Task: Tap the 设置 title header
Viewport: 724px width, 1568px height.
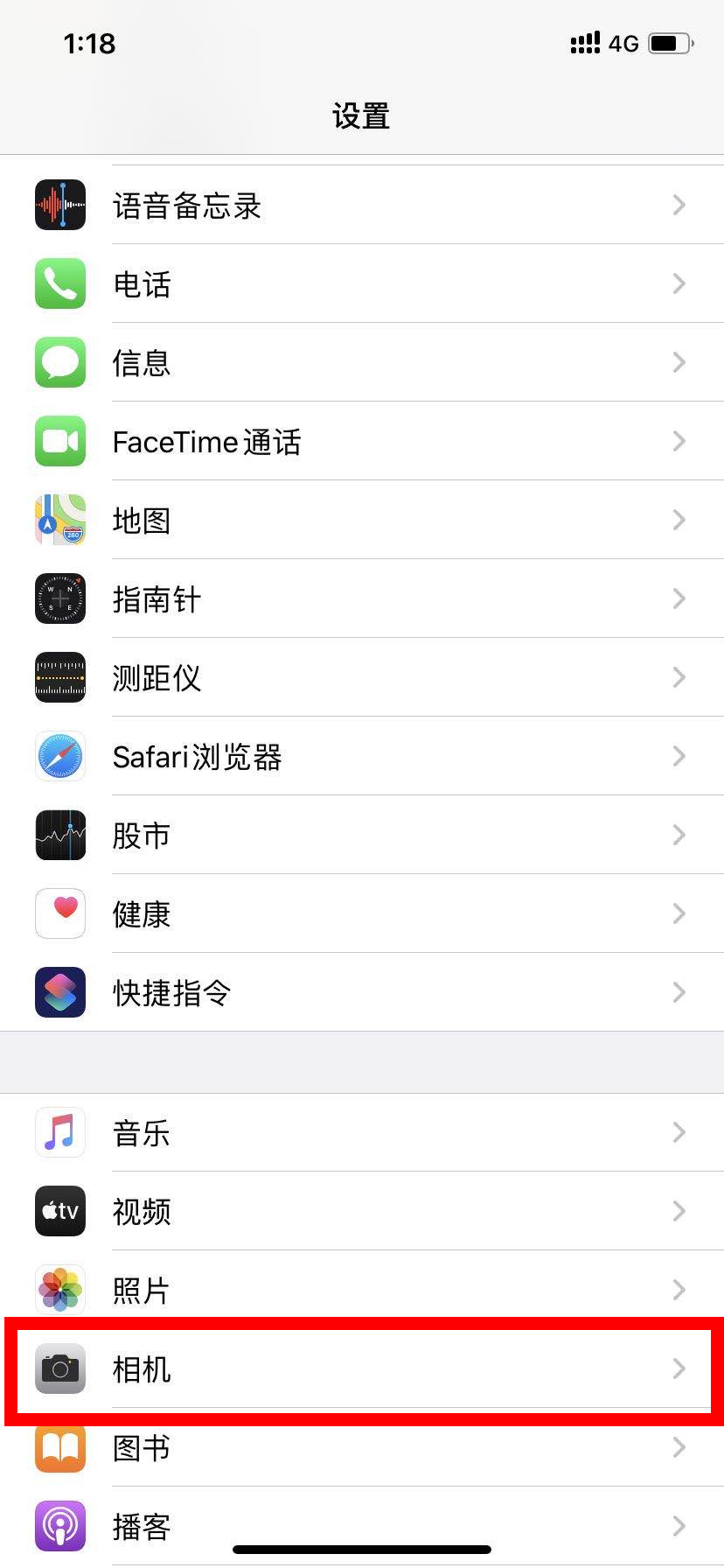Action: click(x=362, y=115)
